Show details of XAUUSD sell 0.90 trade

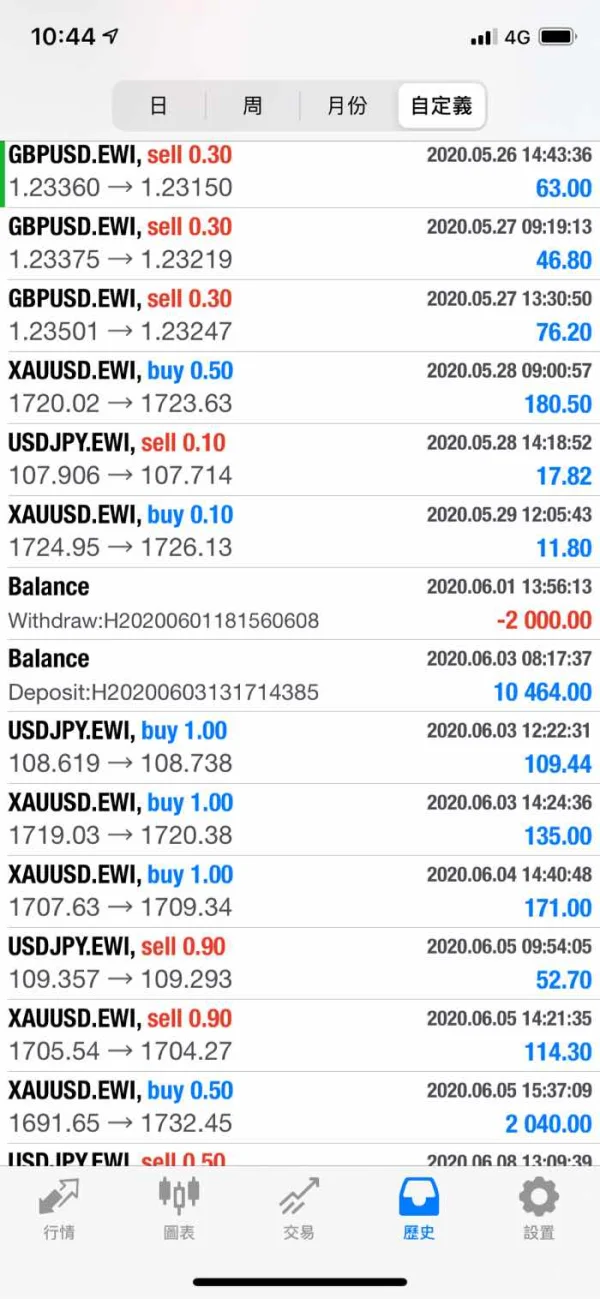tap(300, 1036)
